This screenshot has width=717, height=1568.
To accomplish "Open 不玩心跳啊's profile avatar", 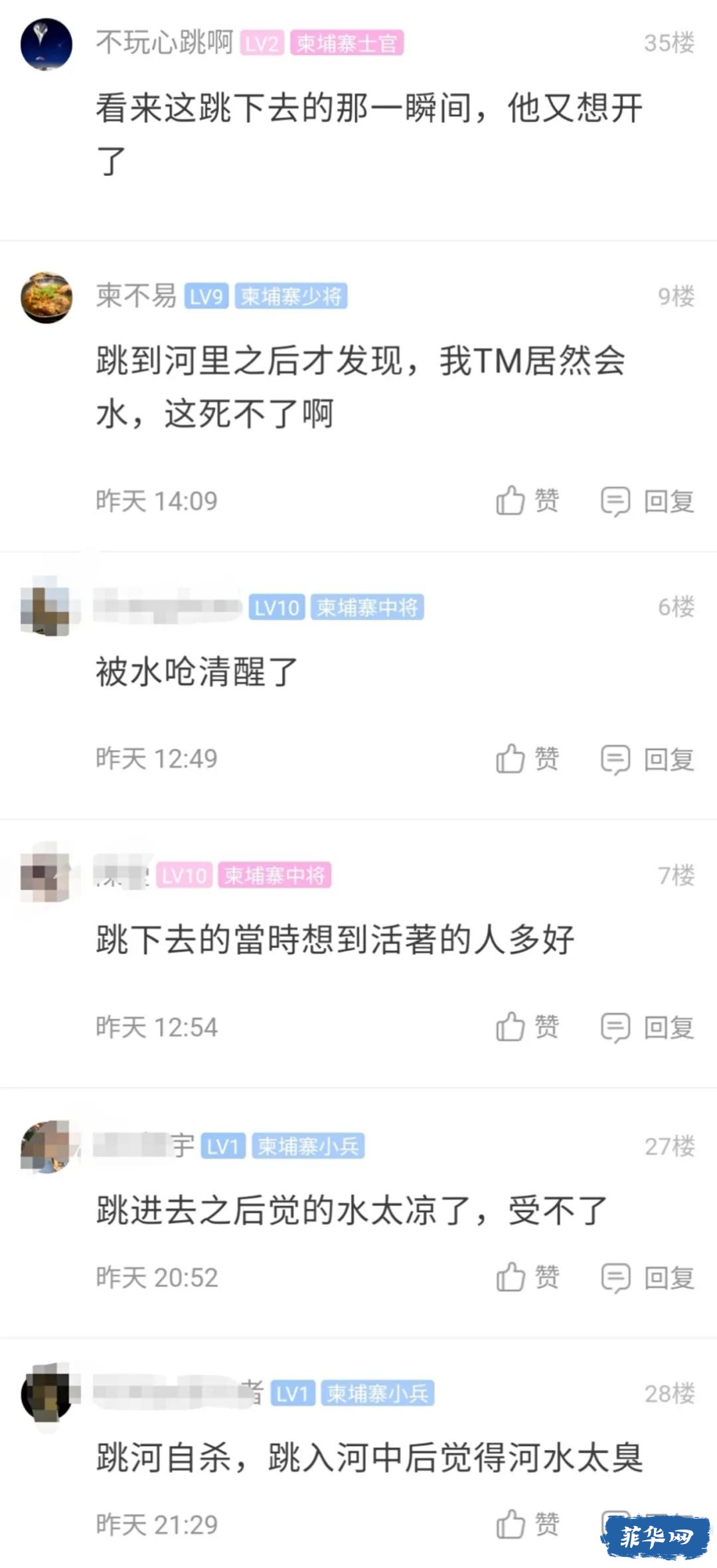I will [46, 44].
